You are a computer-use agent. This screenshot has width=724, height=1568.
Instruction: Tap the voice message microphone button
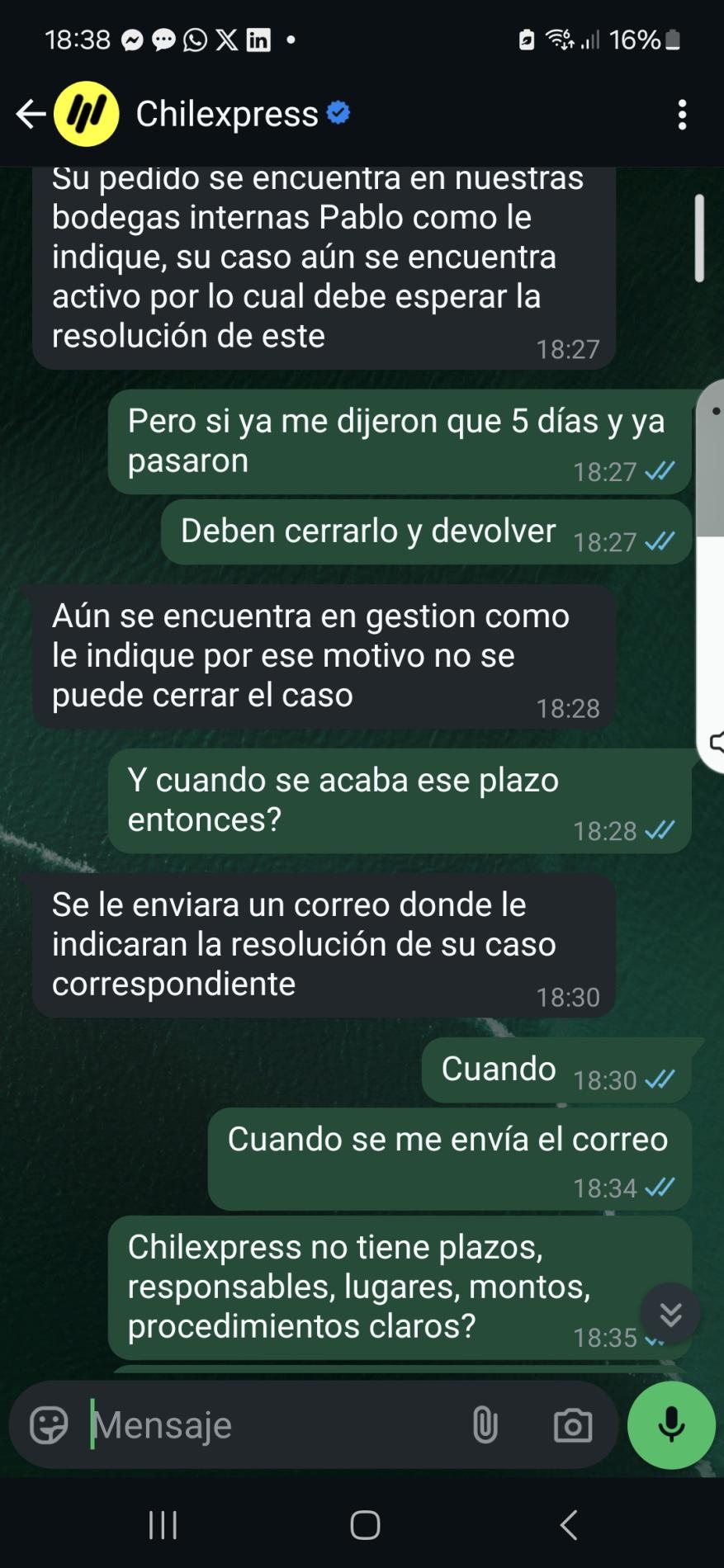pyautogui.click(x=671, y=1425)
